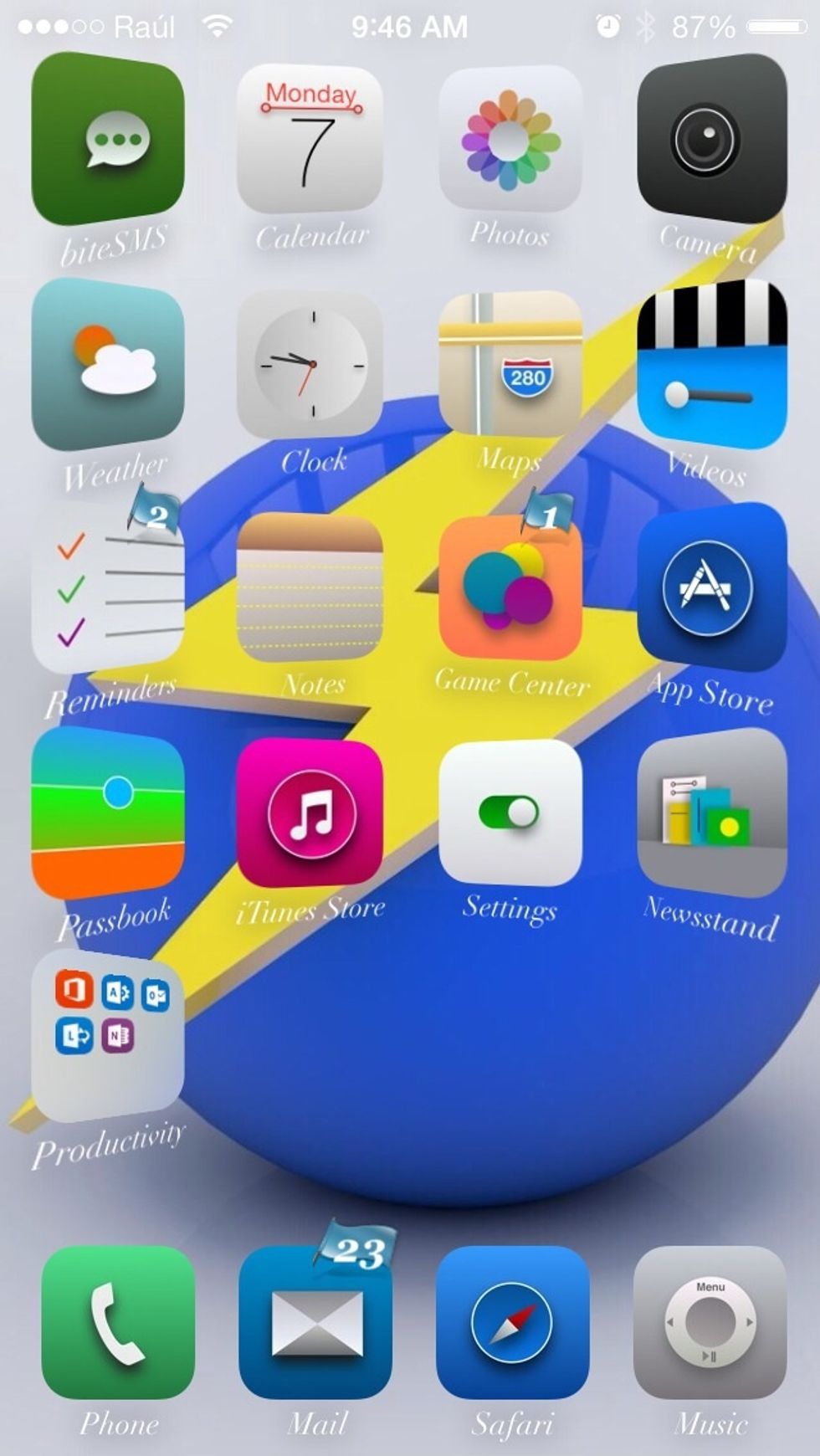Open Passbook
Image resolution: width=820 pixels, height=1456 pixels.
(x=108, y=814)
